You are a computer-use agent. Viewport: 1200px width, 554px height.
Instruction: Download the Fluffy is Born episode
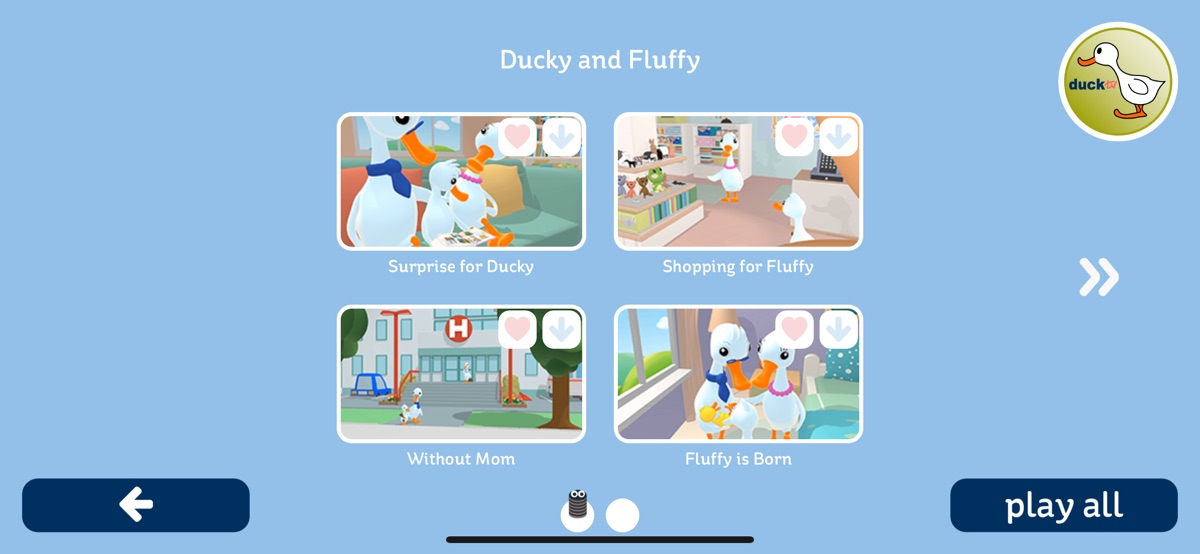coord(839,328)
